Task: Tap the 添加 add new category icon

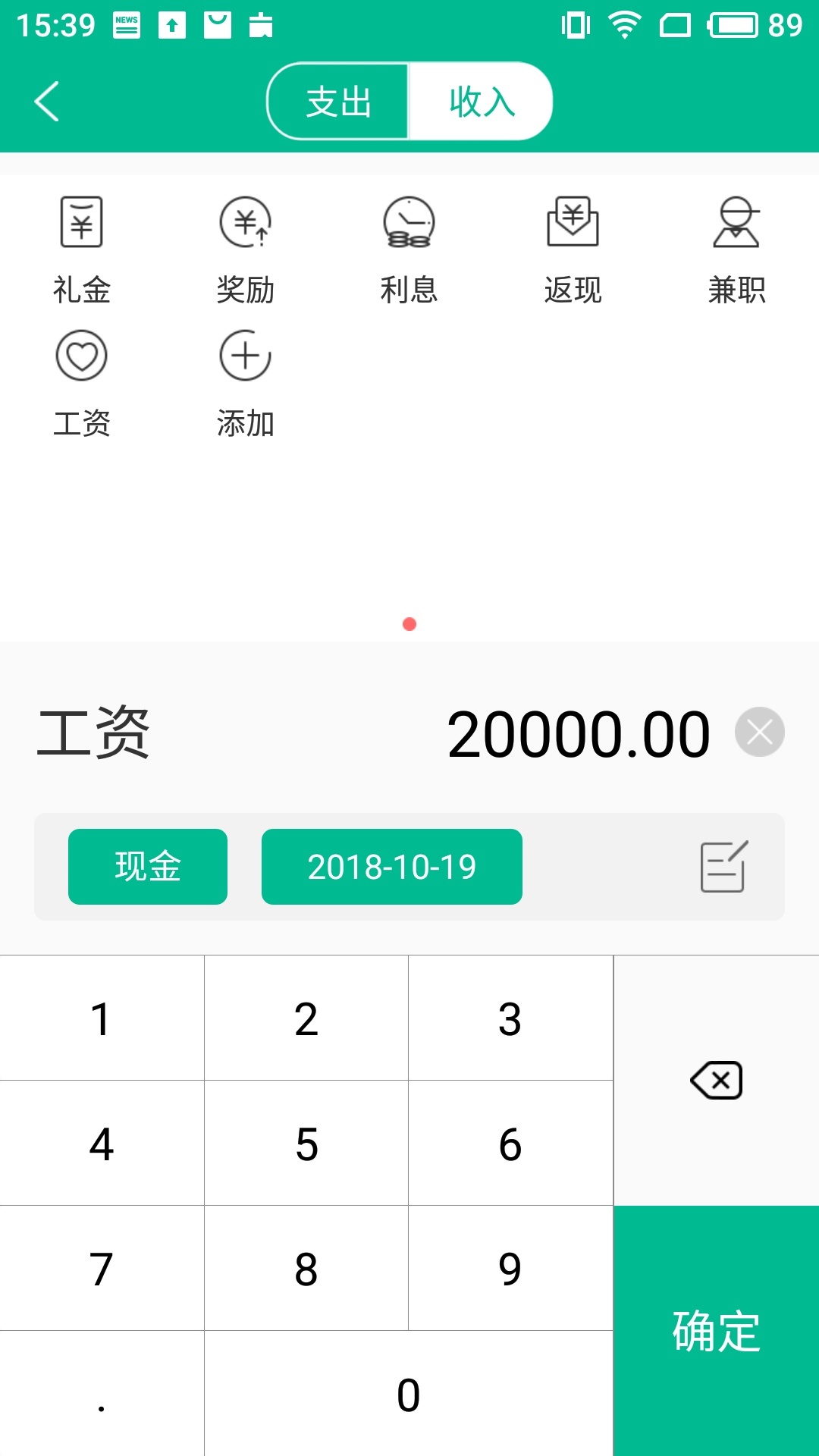Action: (x=245, y=354)
